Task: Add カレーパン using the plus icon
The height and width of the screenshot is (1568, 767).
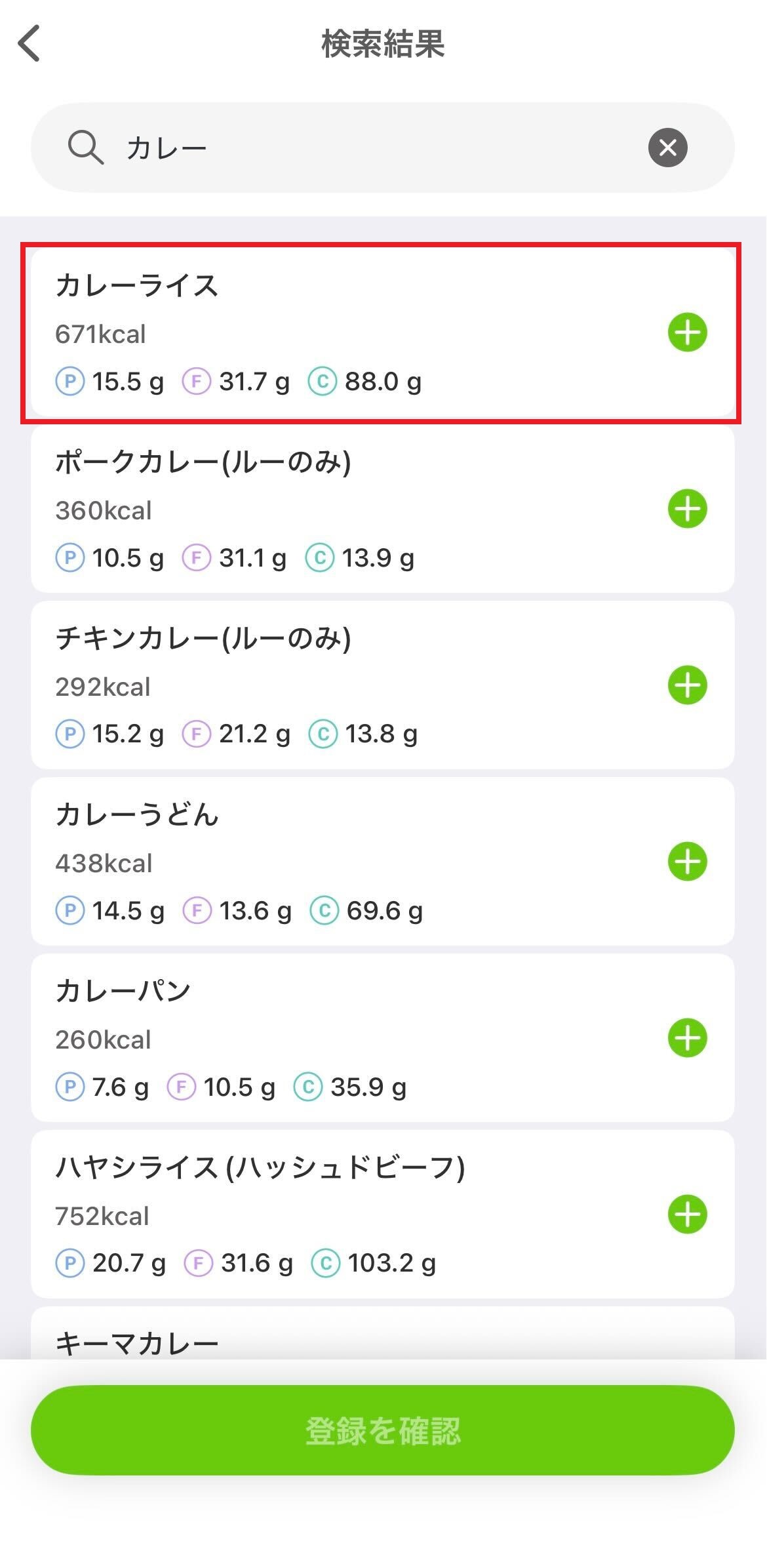Action: pos(687,1038)
